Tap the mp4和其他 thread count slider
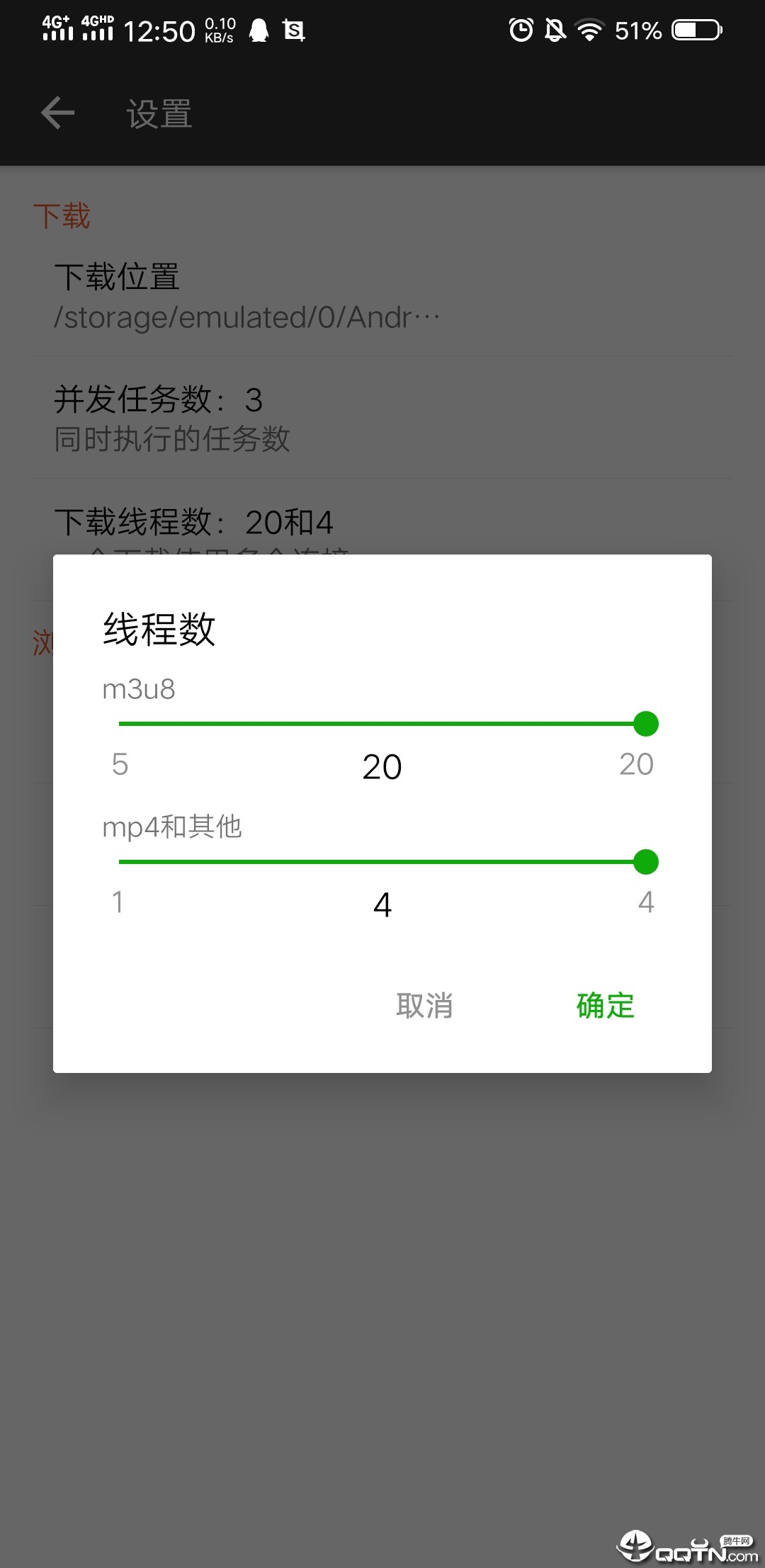 (x=382, y=862)
